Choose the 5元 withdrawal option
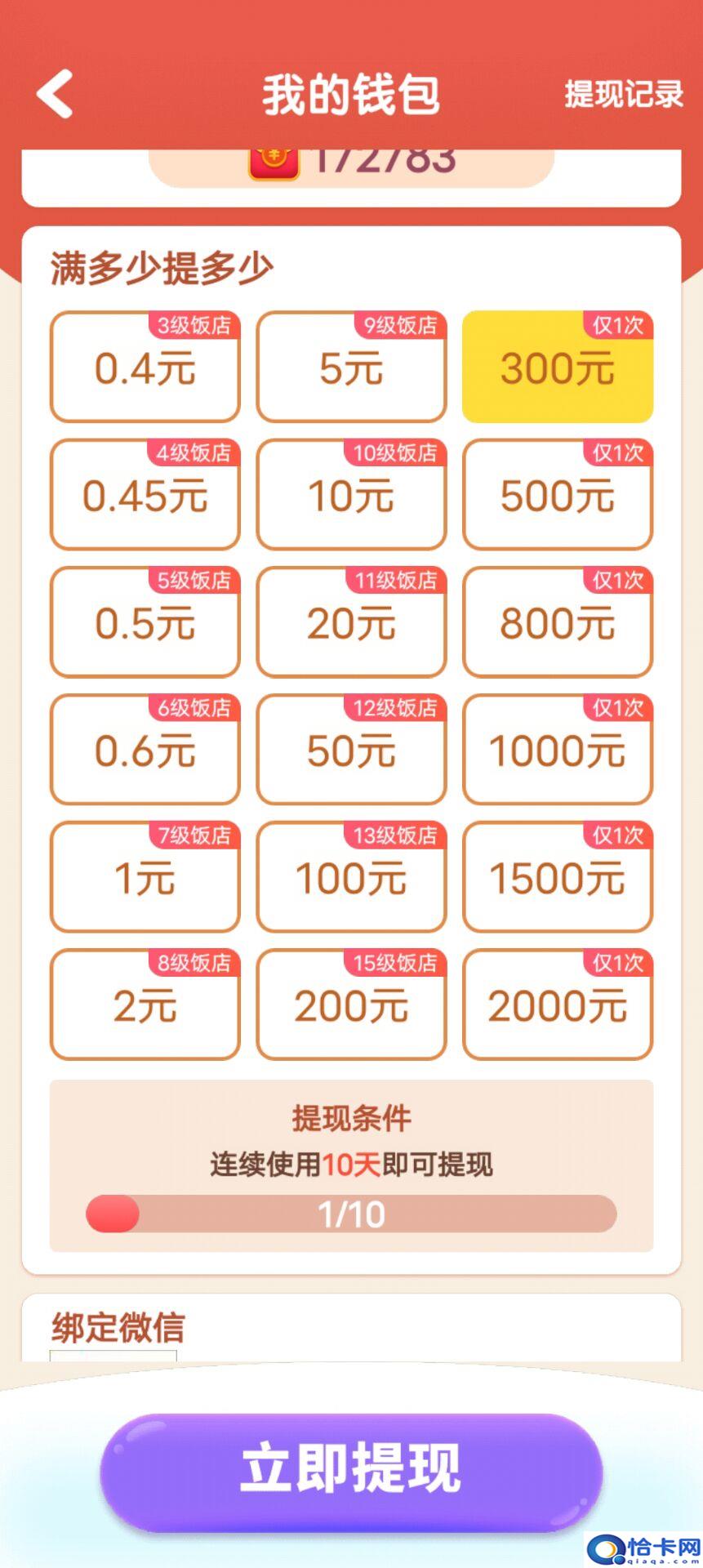Screen dimensions: 703x1568 (x=351, y=367)
